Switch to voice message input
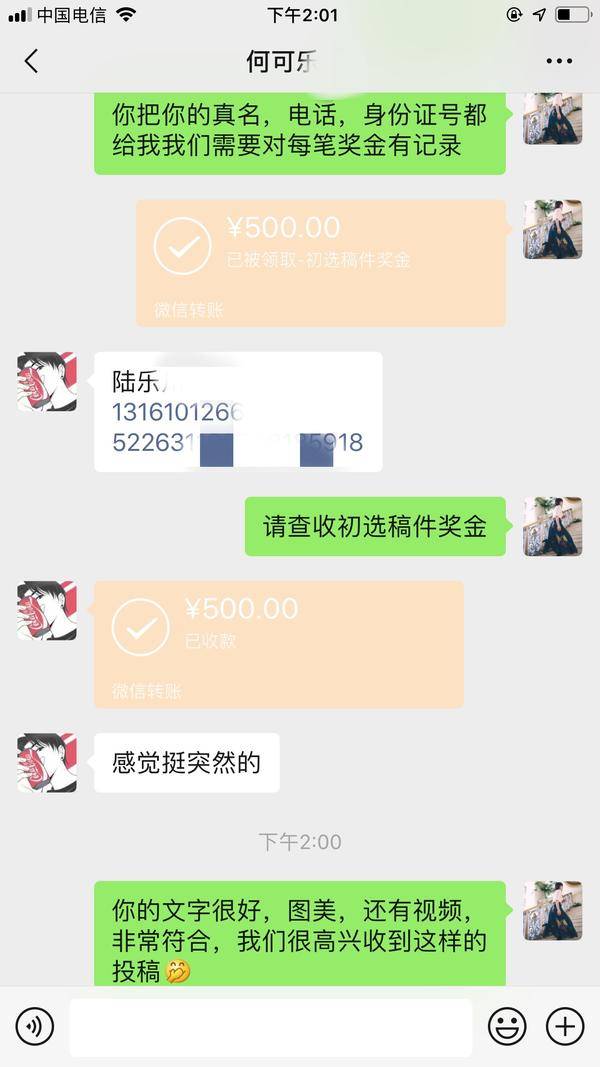Image resolution: width=600 pixels, height=1067 pixels. tap(34, 1026)
